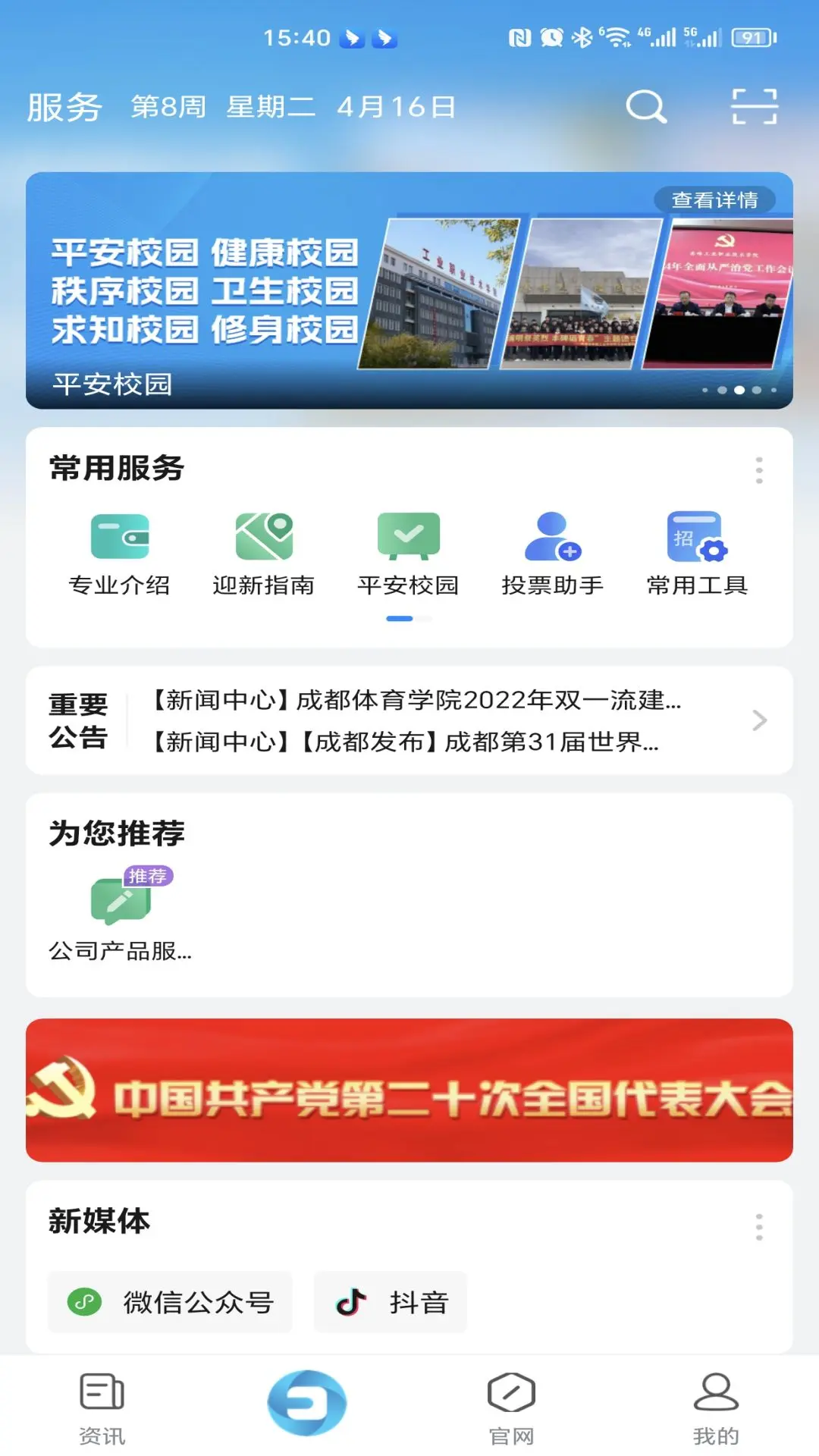The width and height of the screenshot is (819, 1456).
Task: Open the 常用服务 overflow menu
Action: [758, 470]
